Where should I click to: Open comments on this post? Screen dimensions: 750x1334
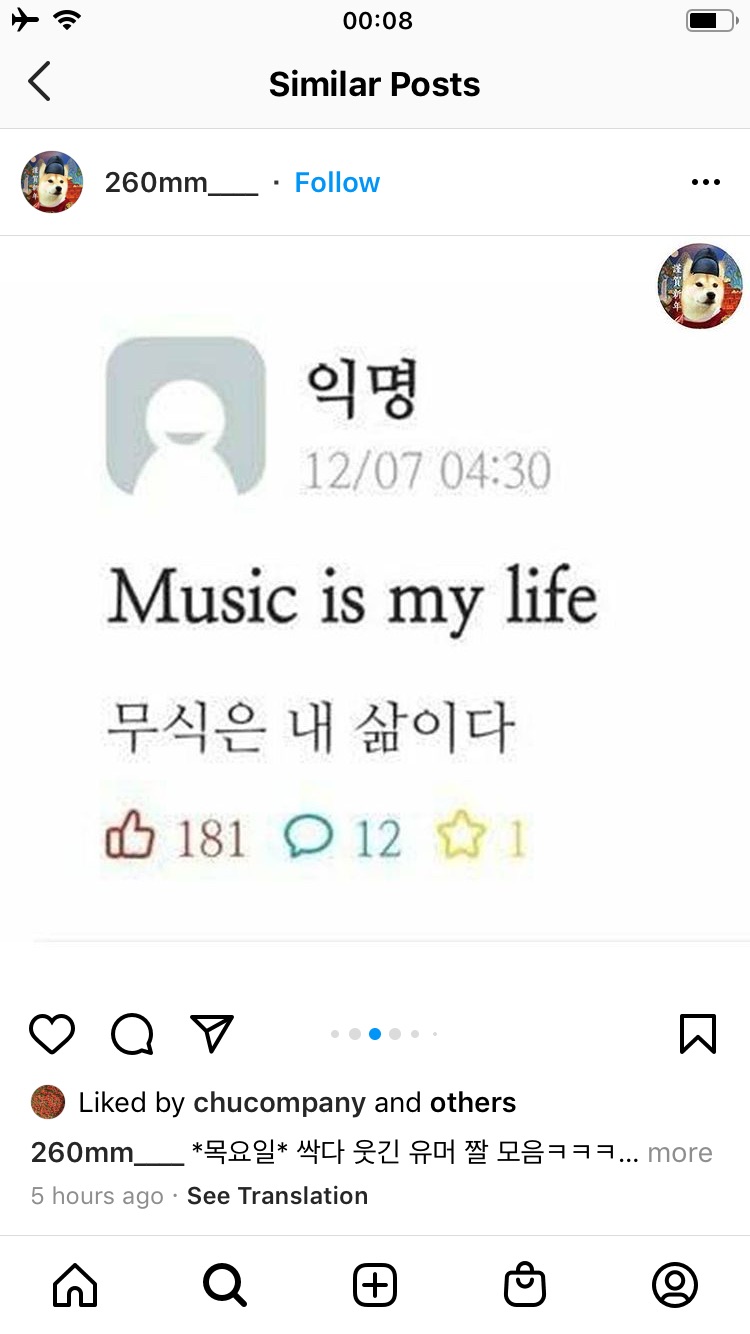click(132, 1034)
